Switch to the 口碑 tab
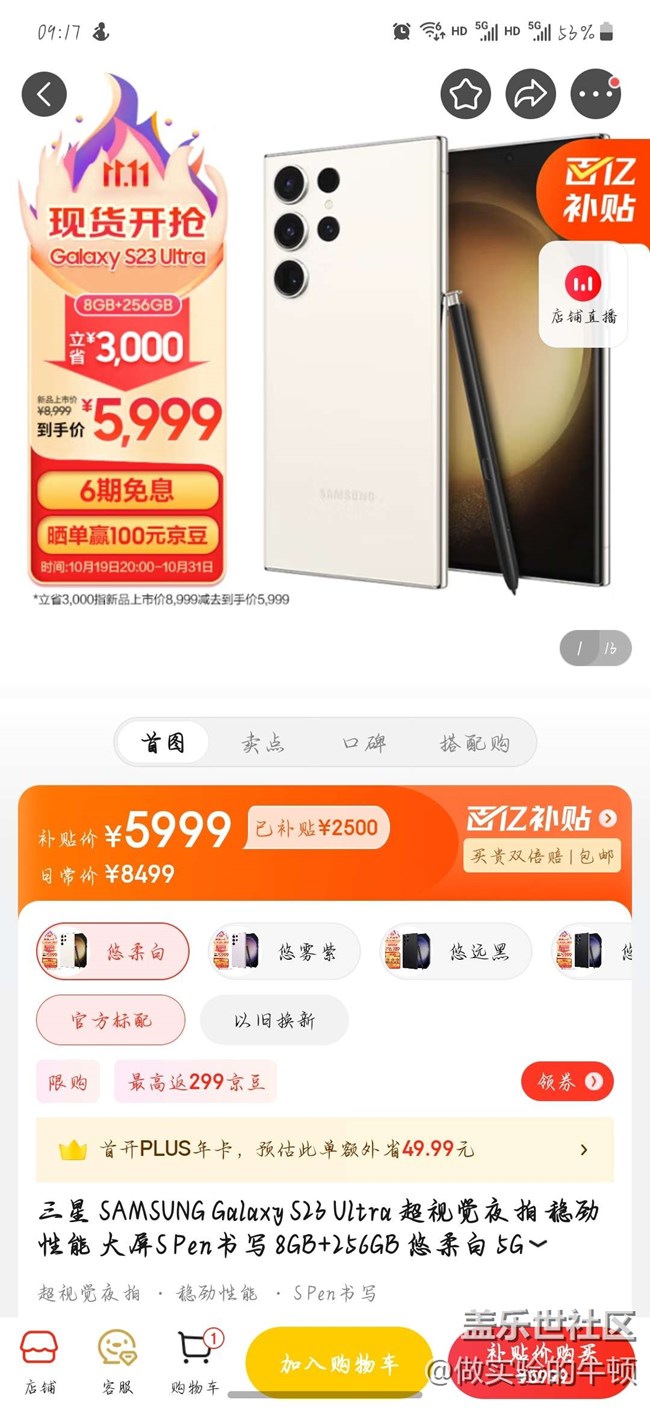The image size is (650, 1408). point(364,743)
